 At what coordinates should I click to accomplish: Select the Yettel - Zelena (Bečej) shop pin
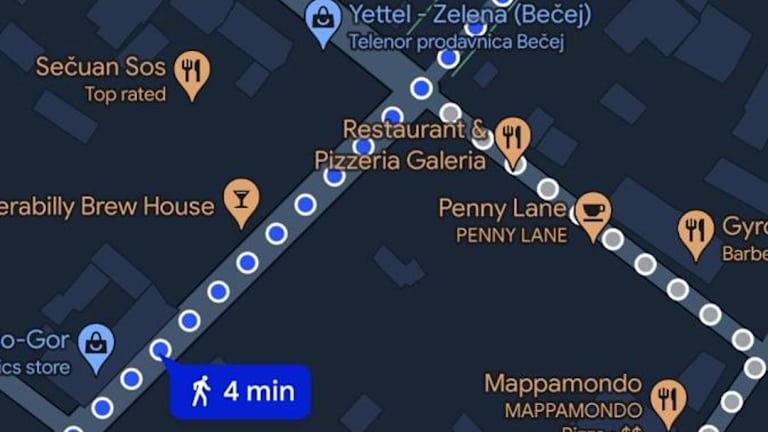coord(323,19)
